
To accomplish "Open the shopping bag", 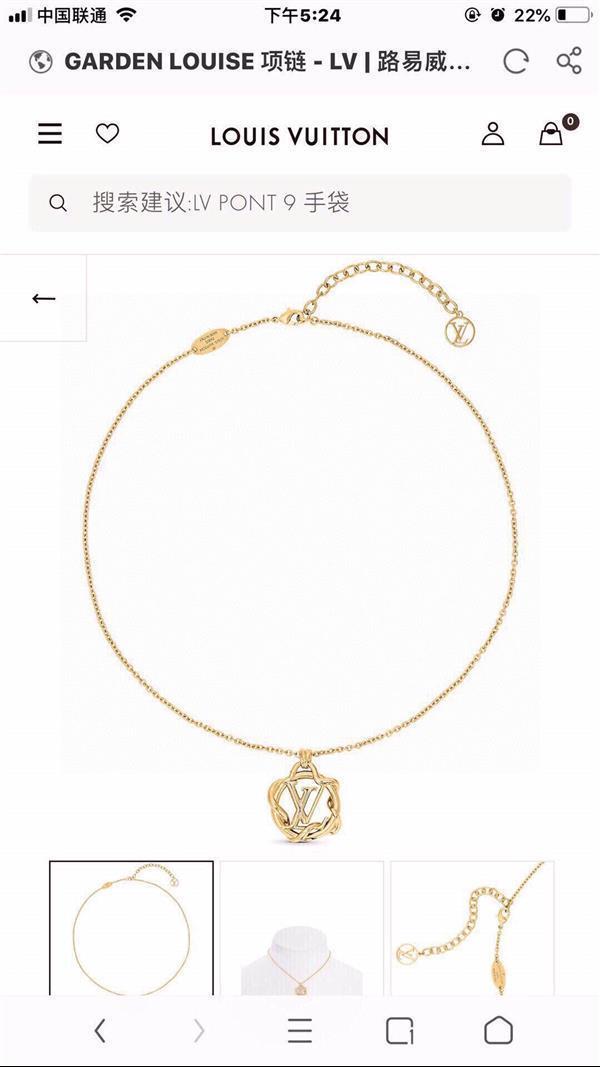I will [551, 134].
